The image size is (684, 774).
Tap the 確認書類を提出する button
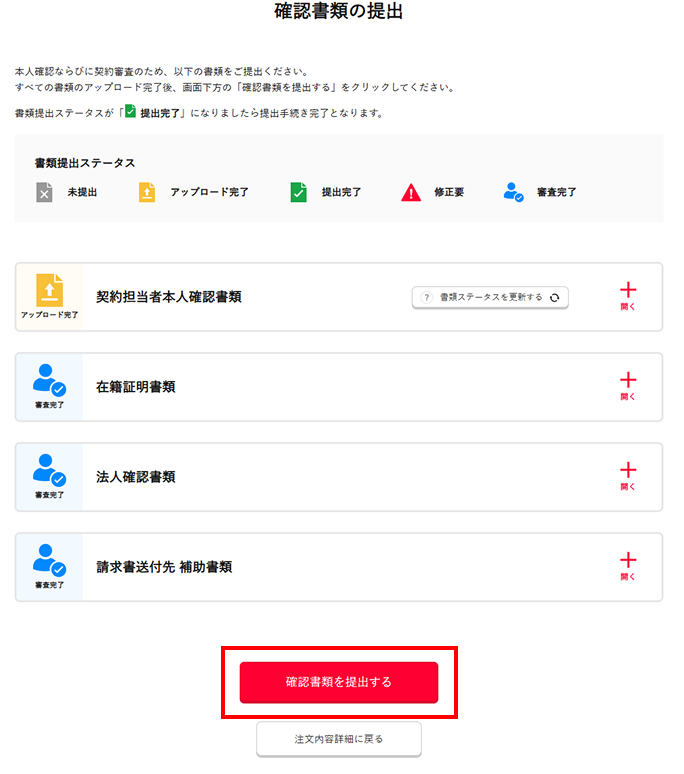pos(339,682)
